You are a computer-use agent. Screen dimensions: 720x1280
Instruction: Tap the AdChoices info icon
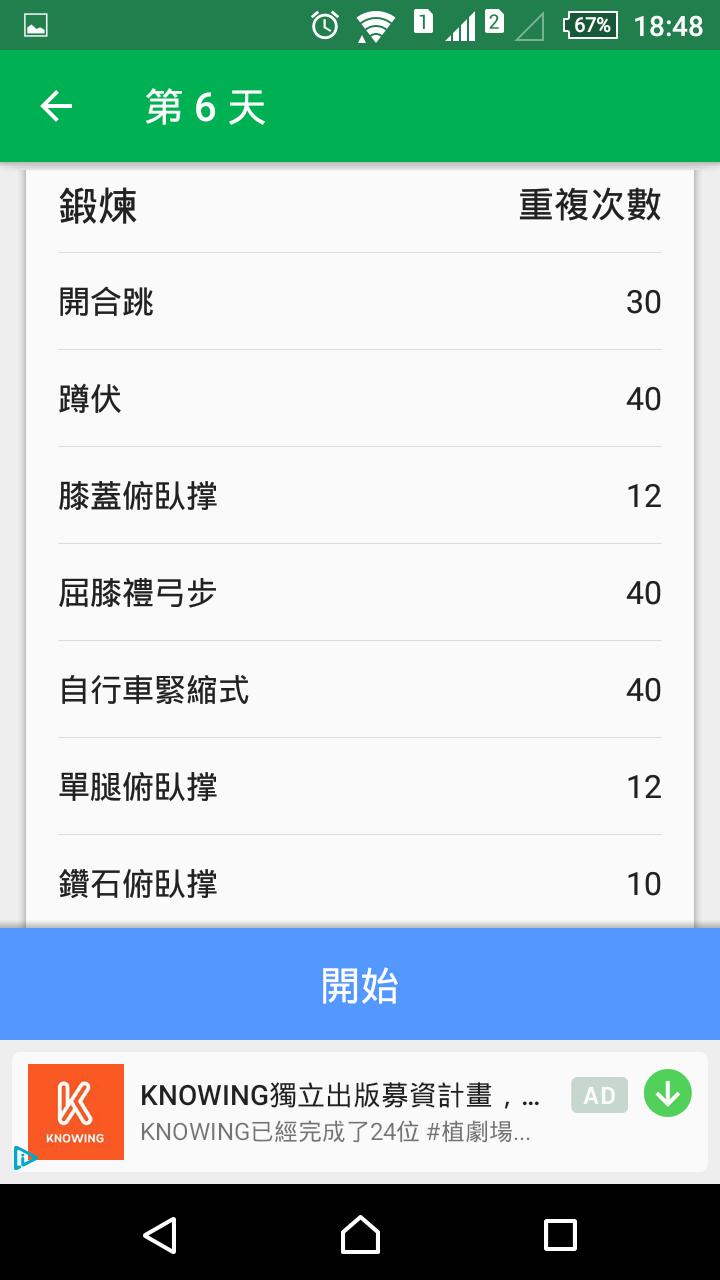(x=24, y=1158)
